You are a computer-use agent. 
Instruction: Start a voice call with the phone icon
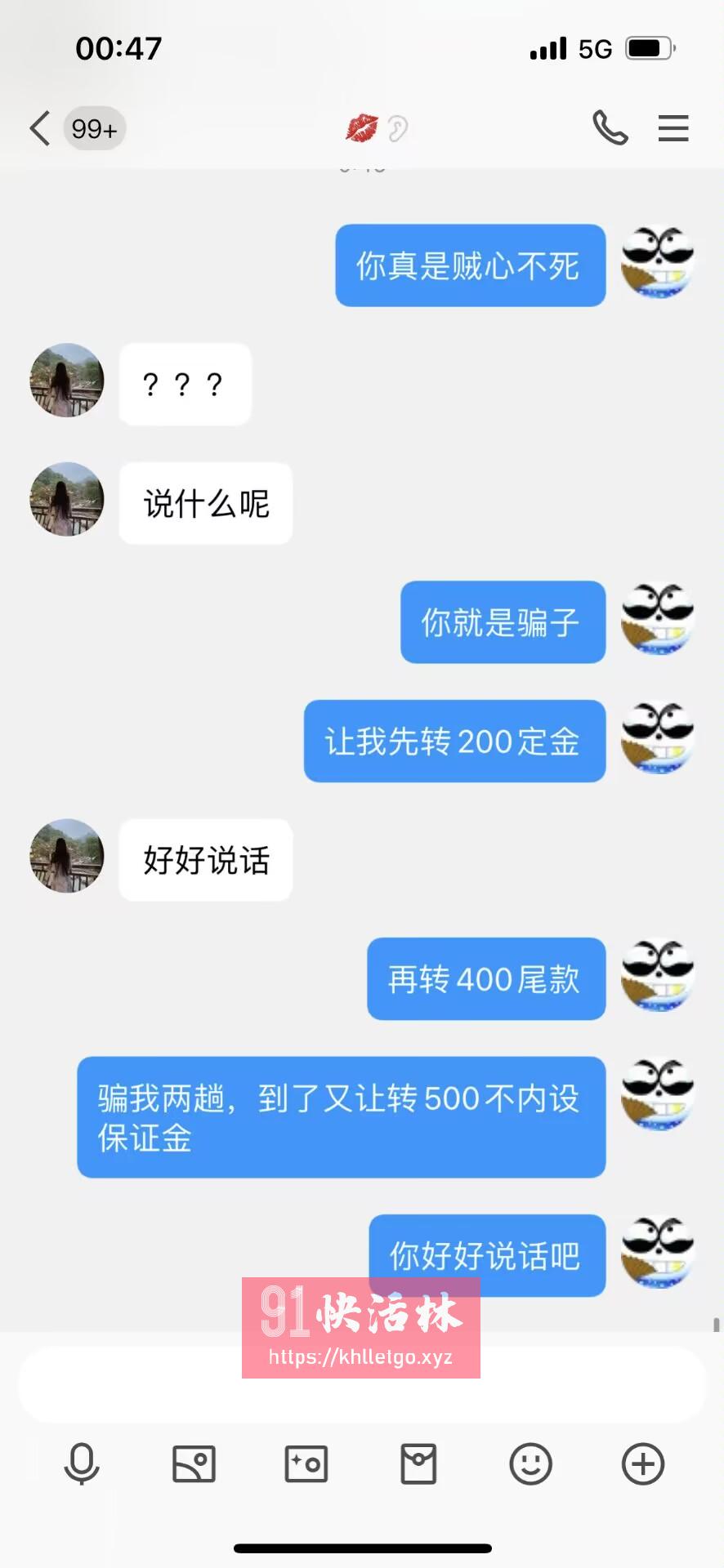tap(610, 128)
